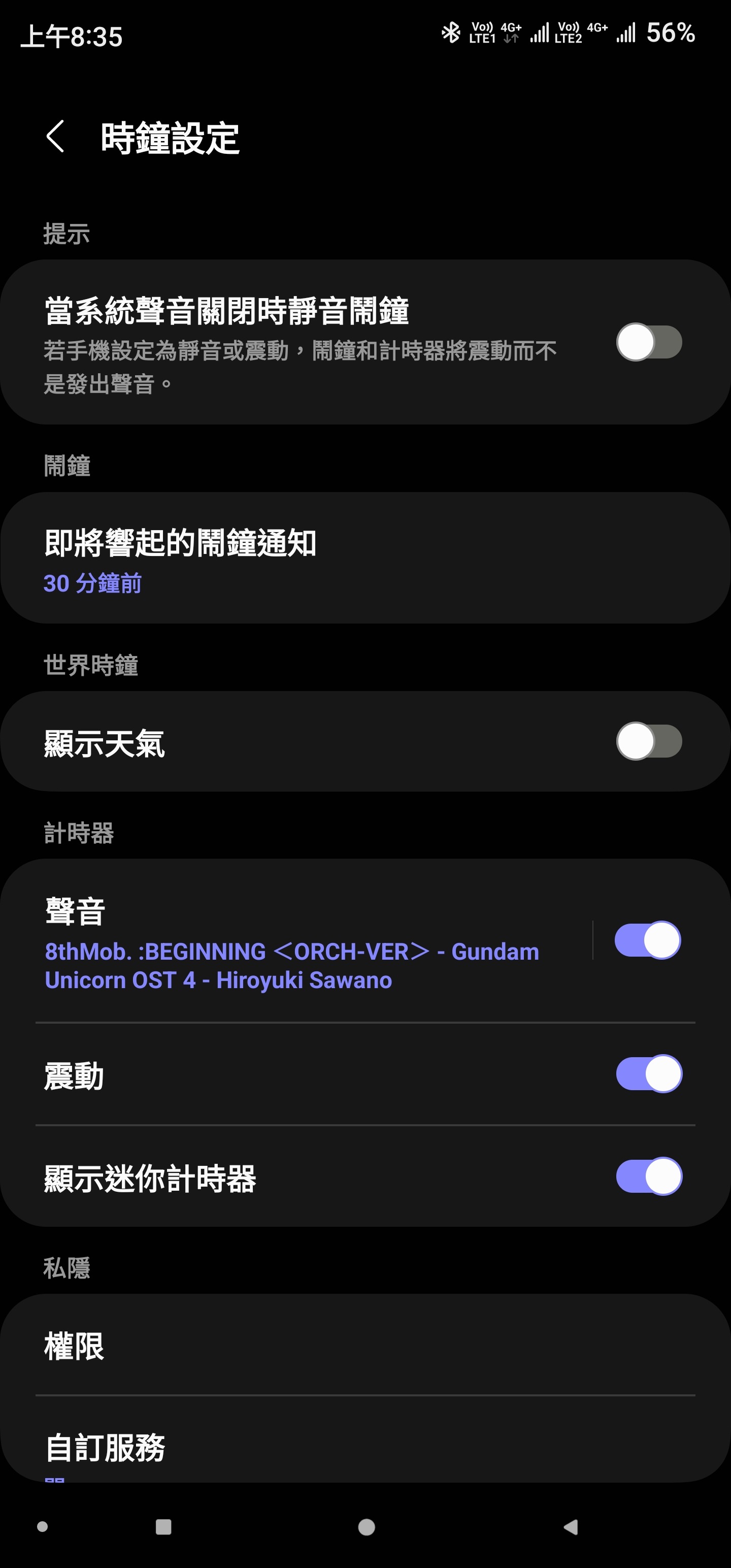Screen dimensions: 731x1568
Task: Disable the timer 聲音 toggle
Action: 648,939
